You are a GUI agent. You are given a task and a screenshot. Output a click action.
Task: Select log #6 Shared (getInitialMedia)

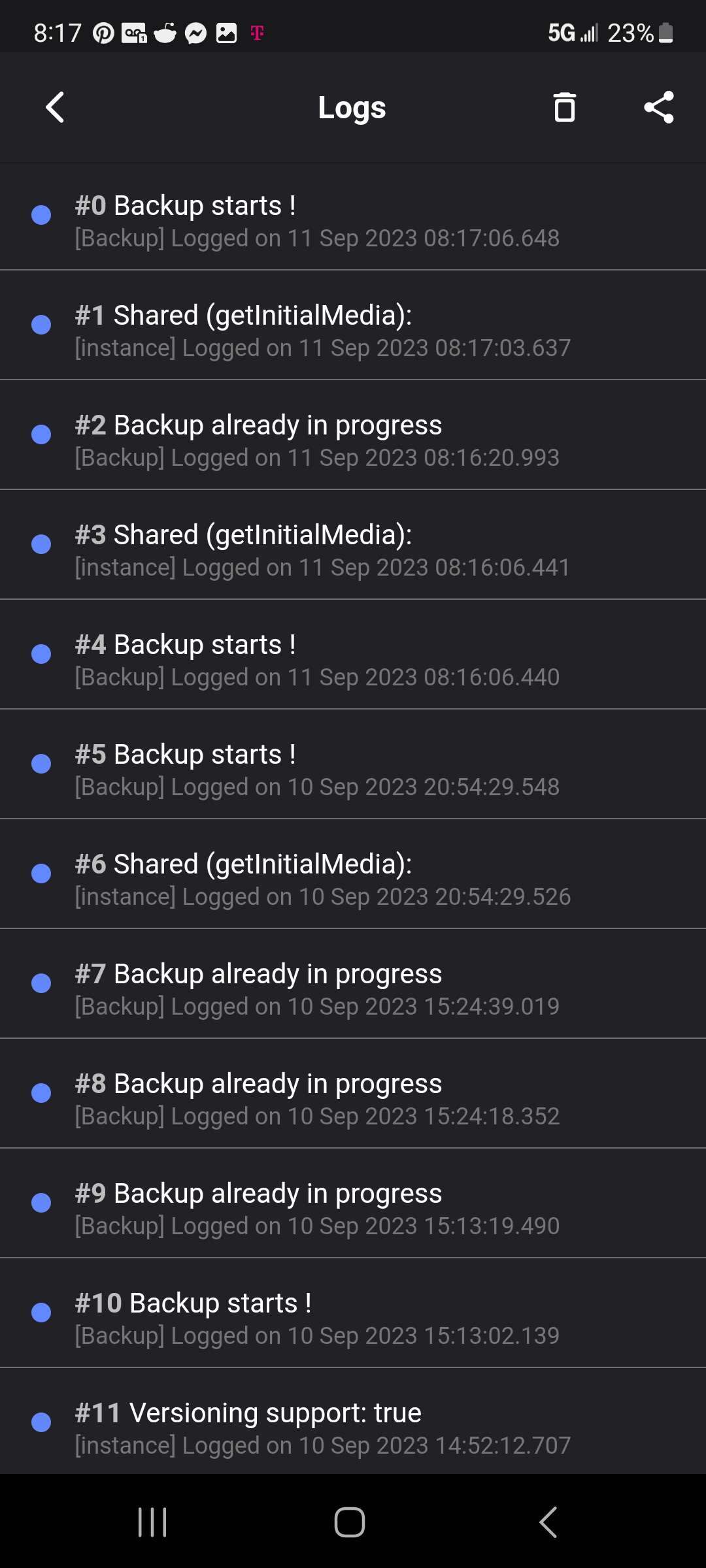click(353, 874)
